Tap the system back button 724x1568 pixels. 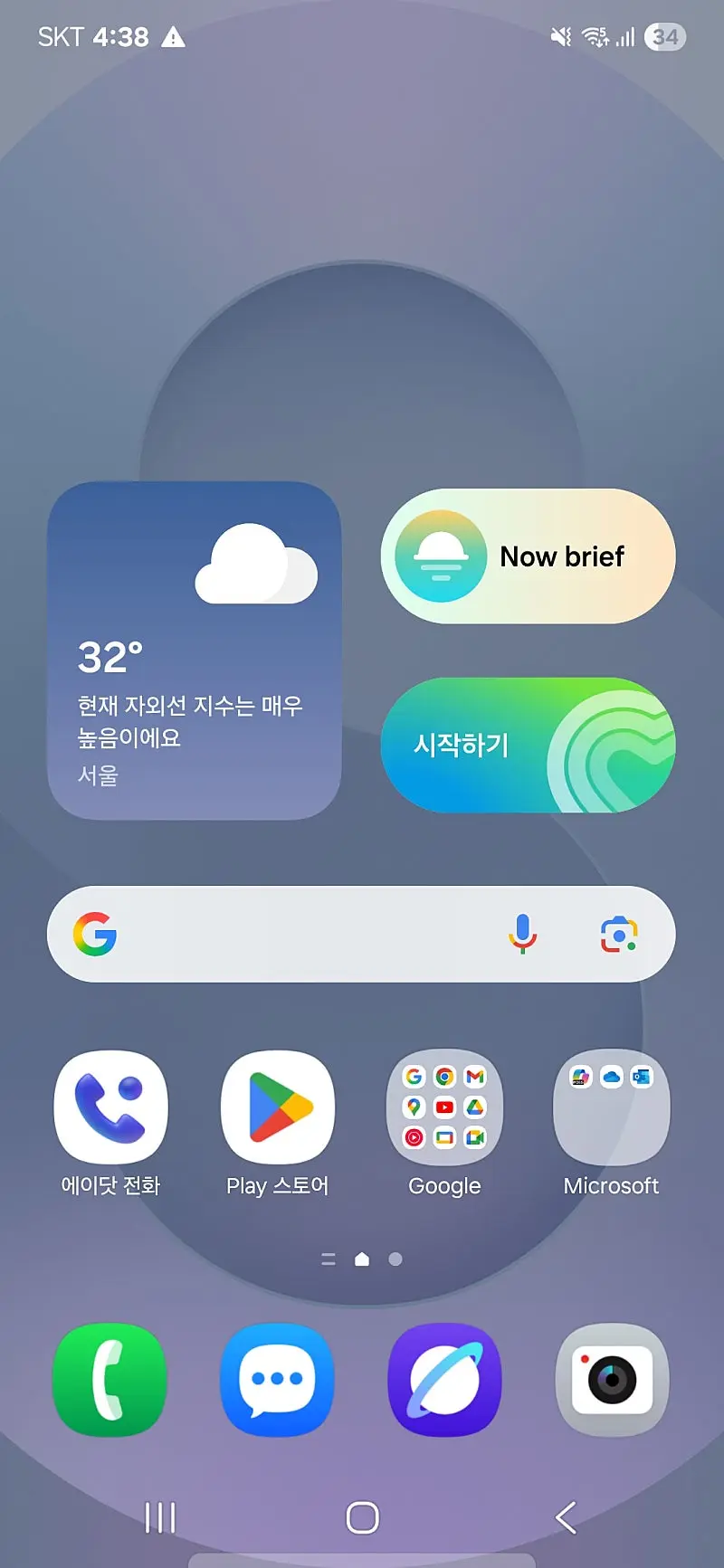566,1517
